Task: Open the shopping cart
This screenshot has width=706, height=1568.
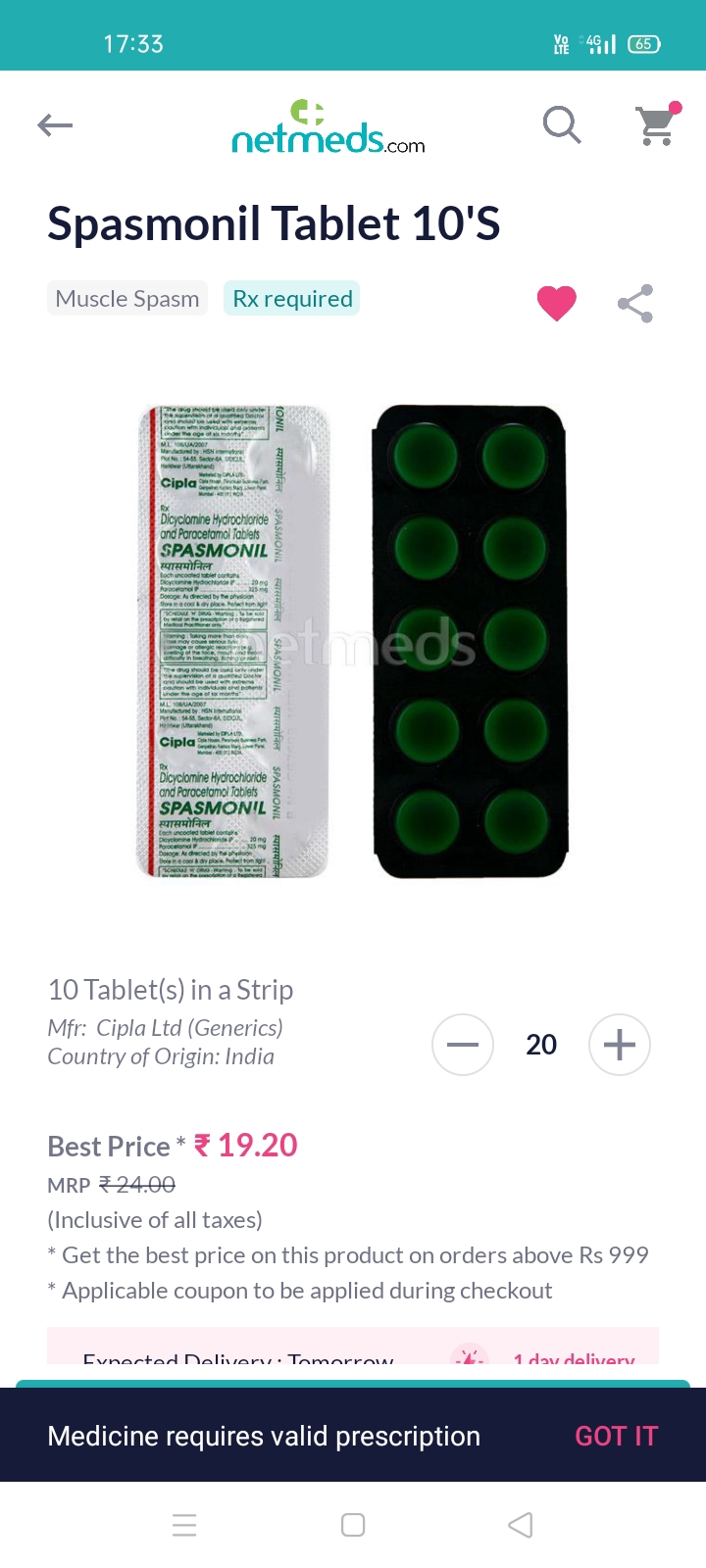Action: click(657, 124)
